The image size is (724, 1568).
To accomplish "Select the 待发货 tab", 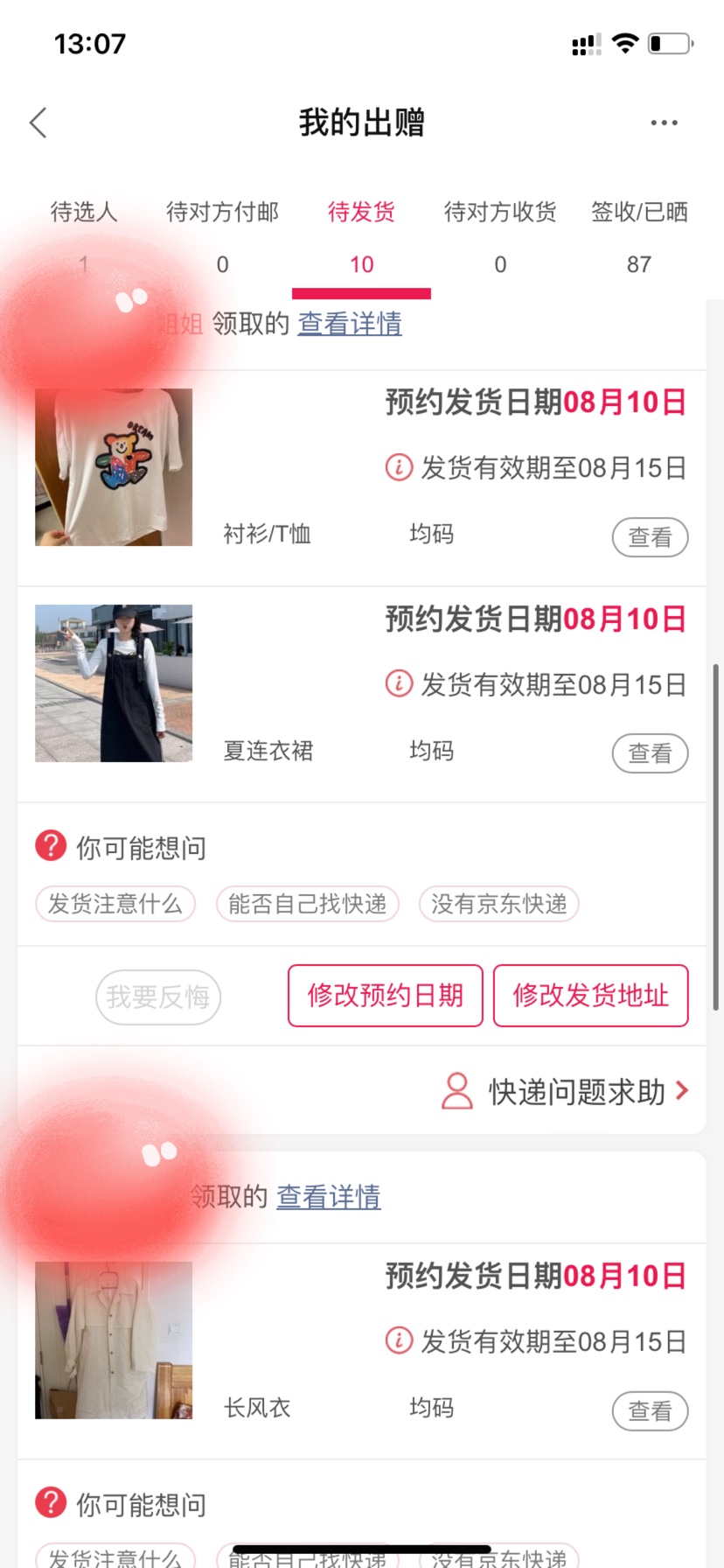I will (361, 213).
